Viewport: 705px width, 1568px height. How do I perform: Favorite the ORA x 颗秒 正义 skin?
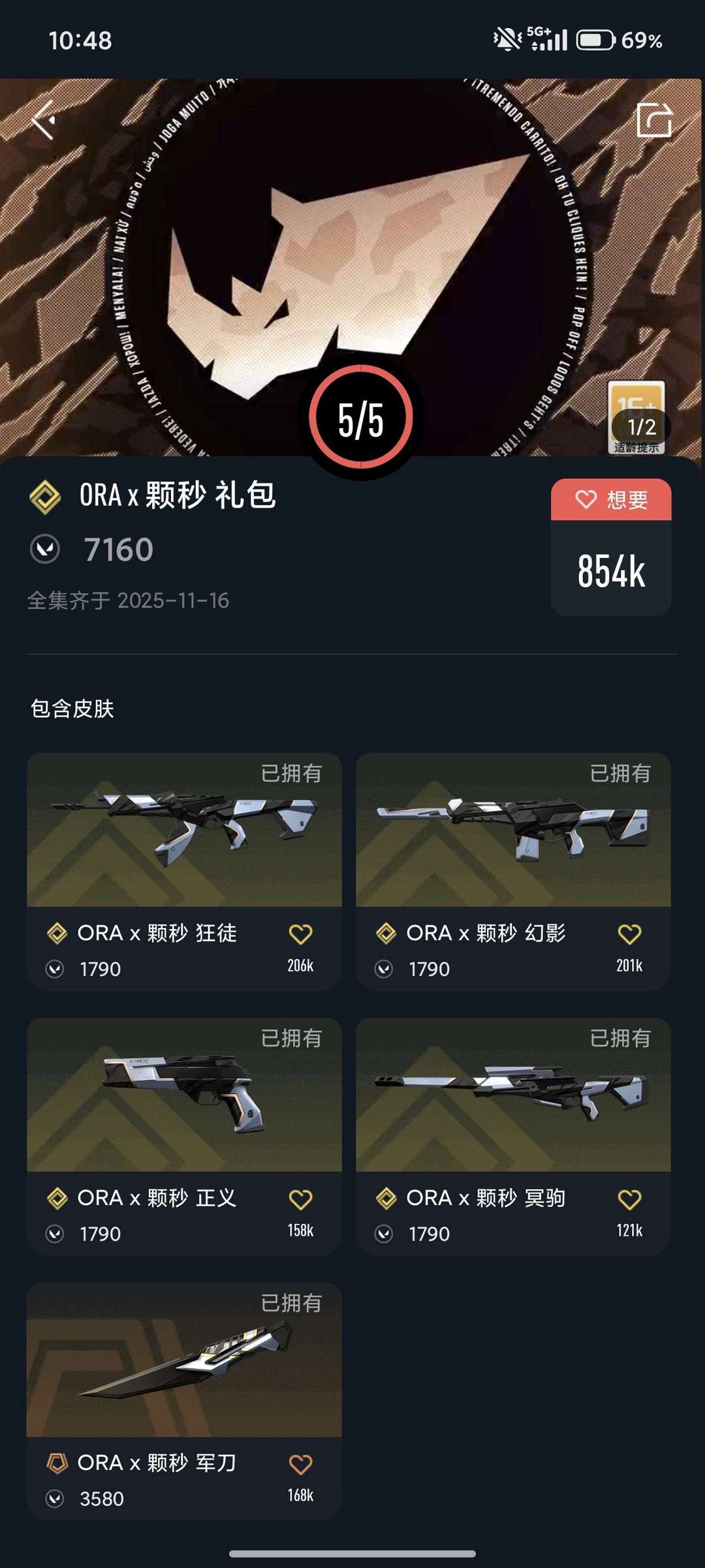pyautogui.click(x=300, y=1199)
